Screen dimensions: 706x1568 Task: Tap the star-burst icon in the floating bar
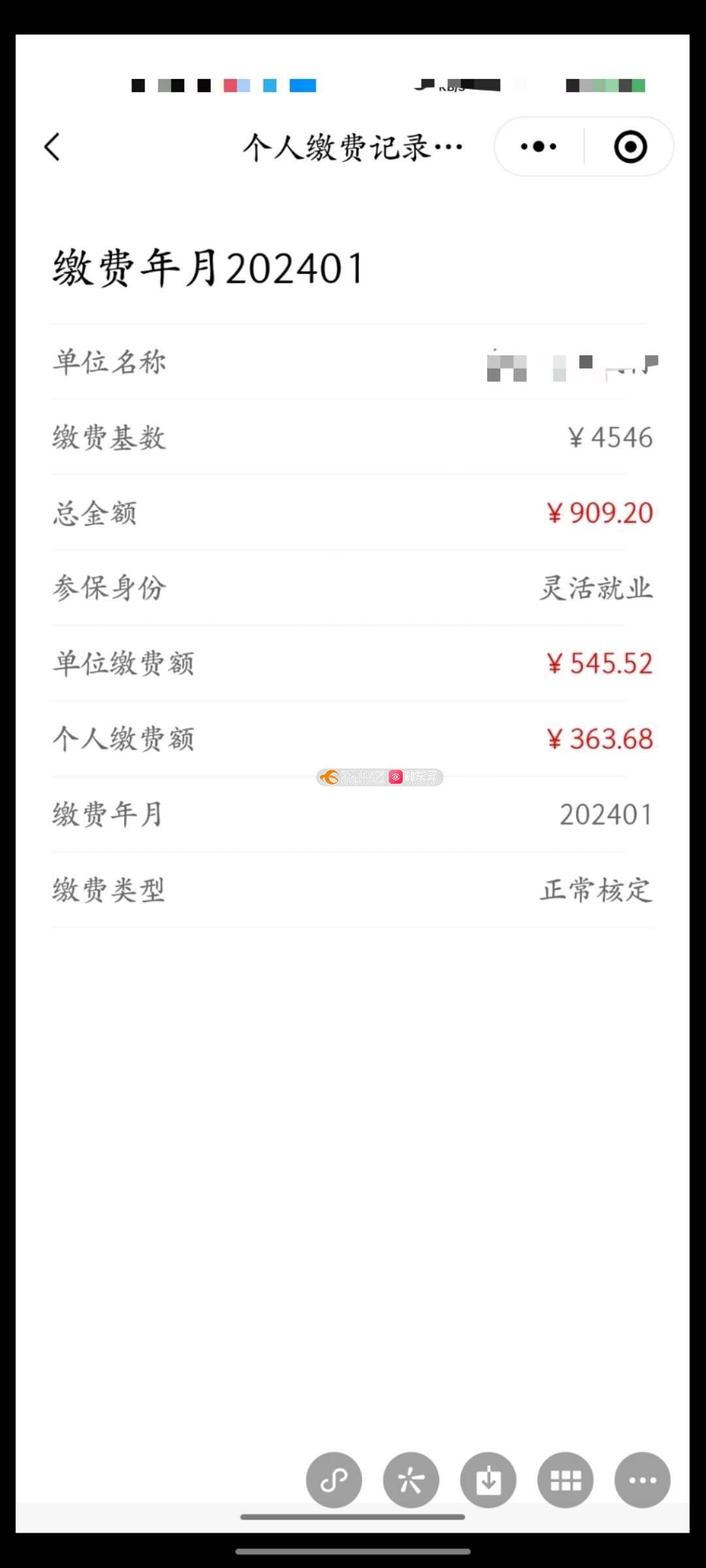pos(411,1480)
